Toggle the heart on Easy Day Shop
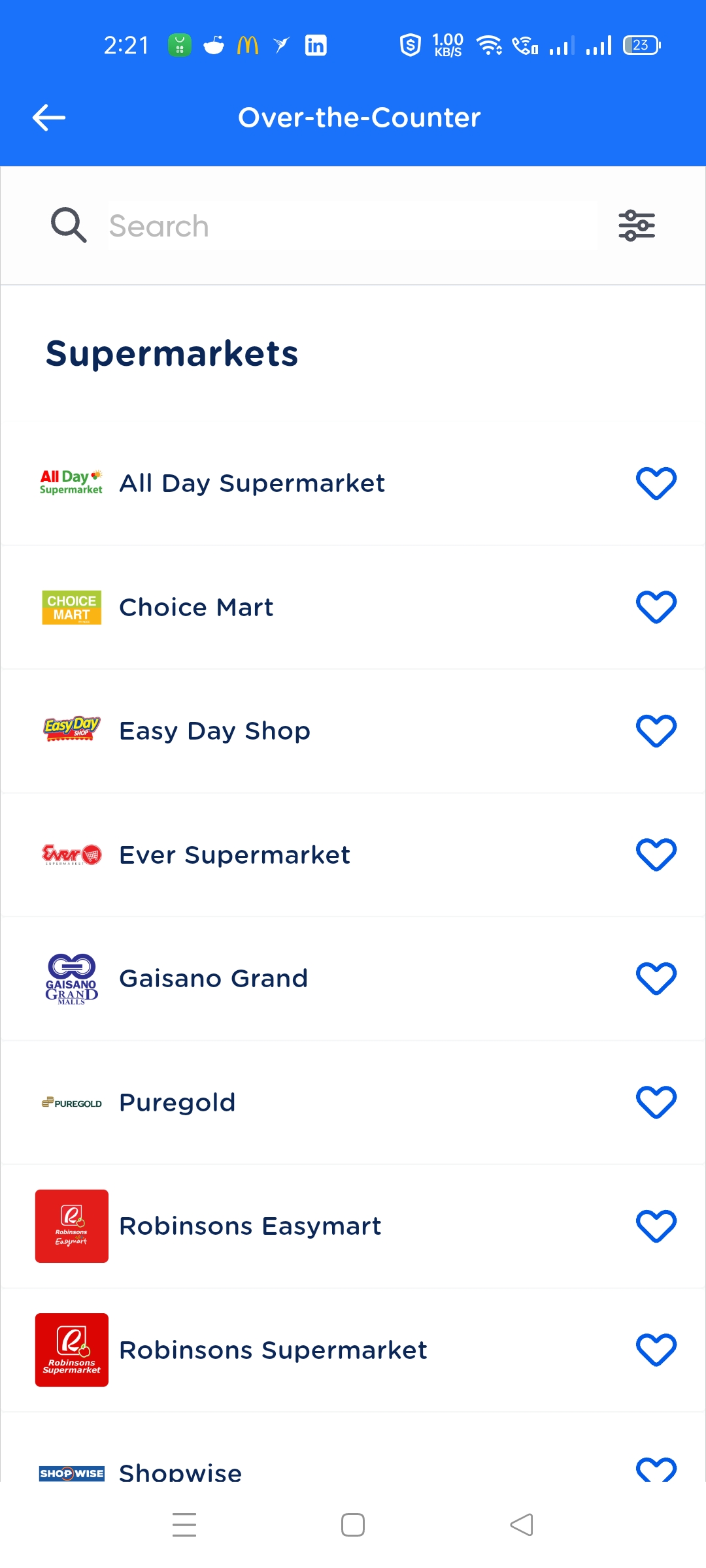Screen dimensions: 706x1568 [656, 730]
